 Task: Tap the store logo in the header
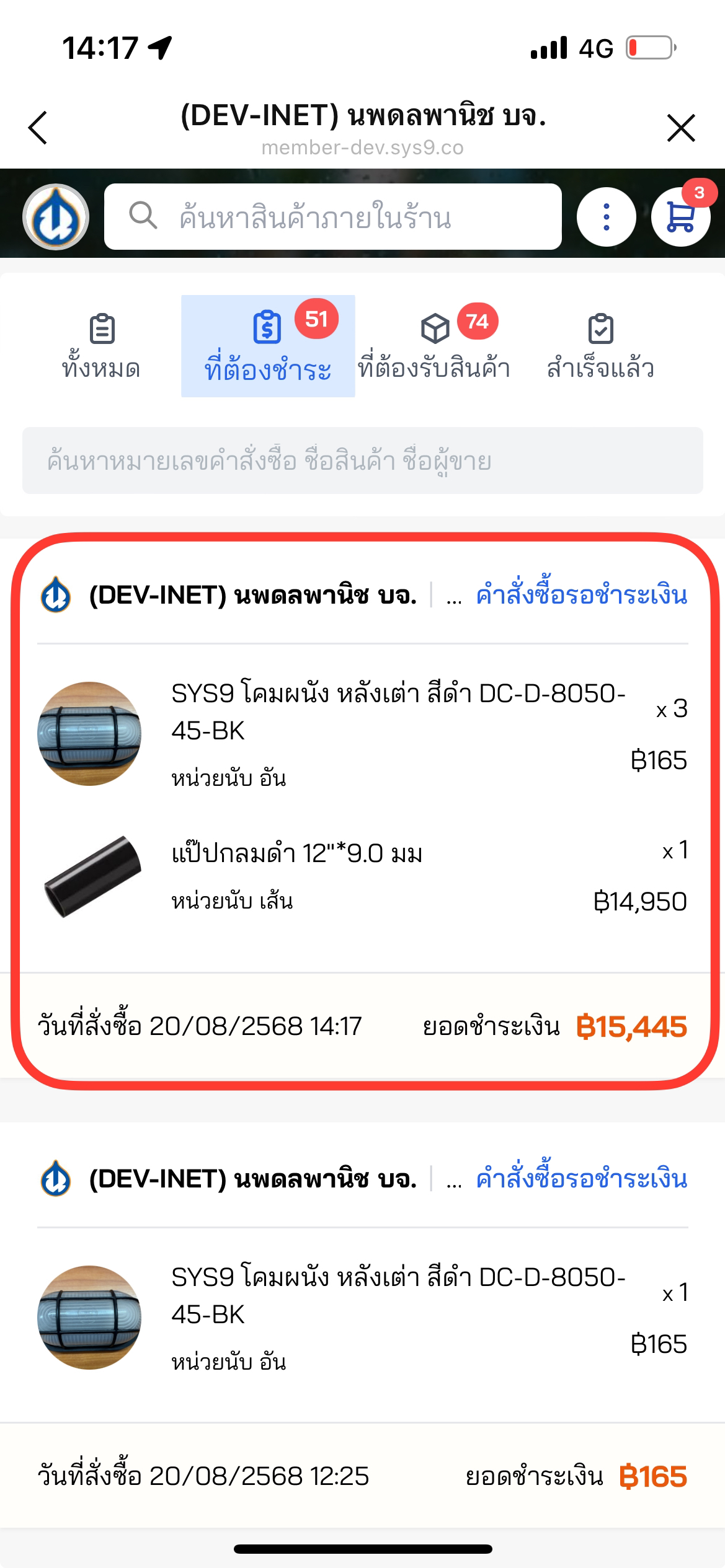(x=56, y=217)
